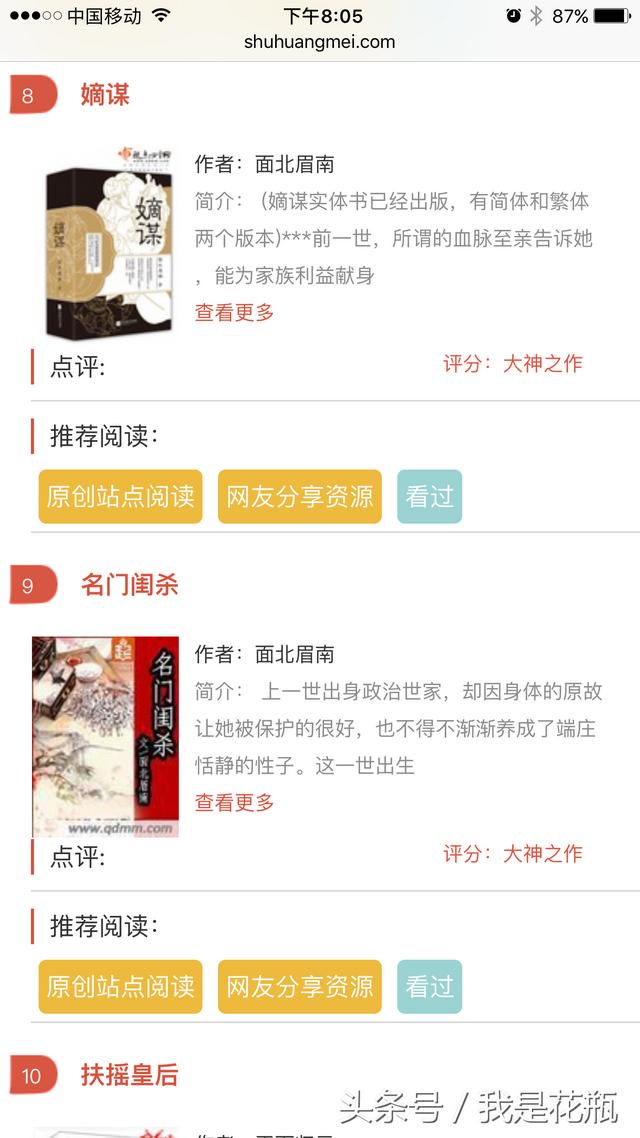Image resolution: width=640 pixels, height=1138 pixels.
Task: Open the 扶摇皇后 book title
Action: [x=129, y=1075]
